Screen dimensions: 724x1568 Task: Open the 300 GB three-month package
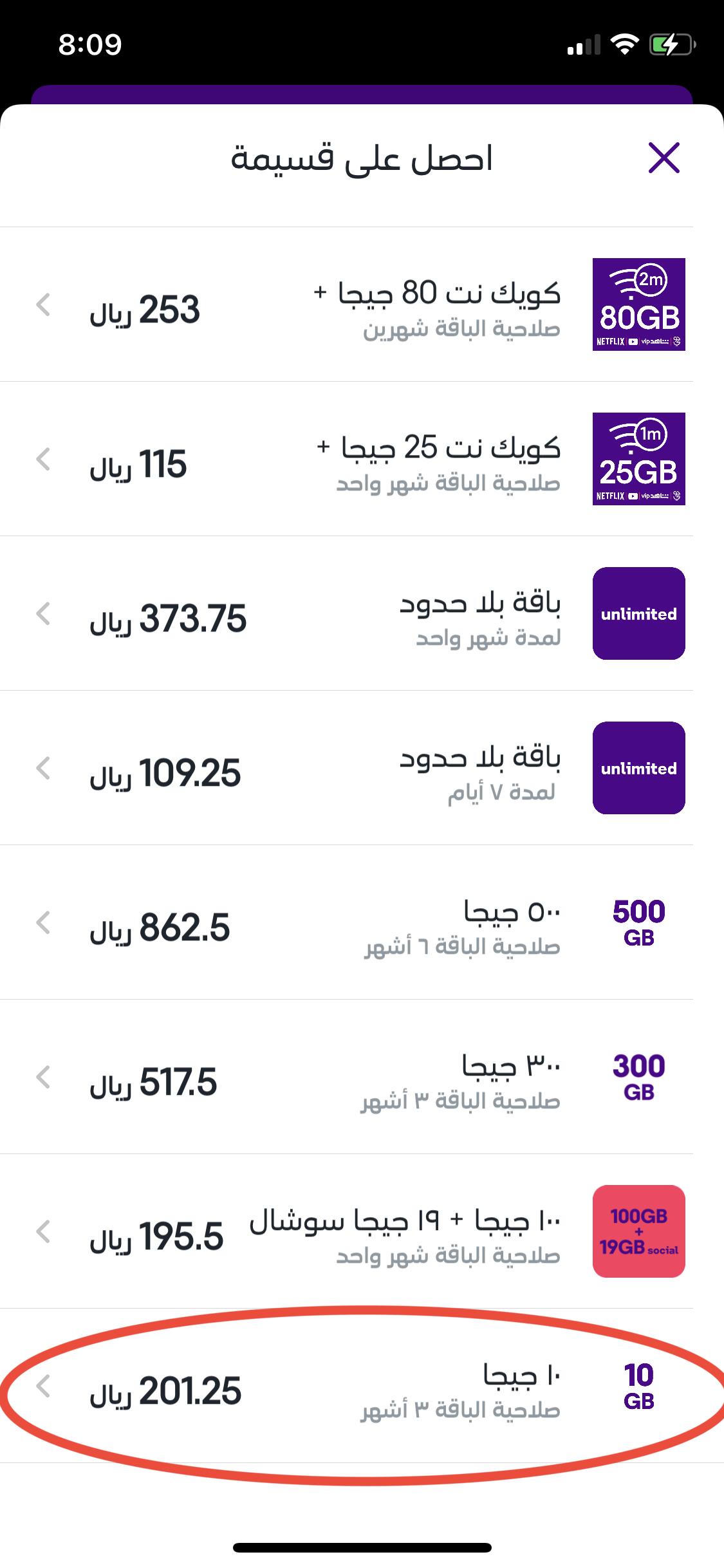pyautogui.click(x=360, y=1078)
